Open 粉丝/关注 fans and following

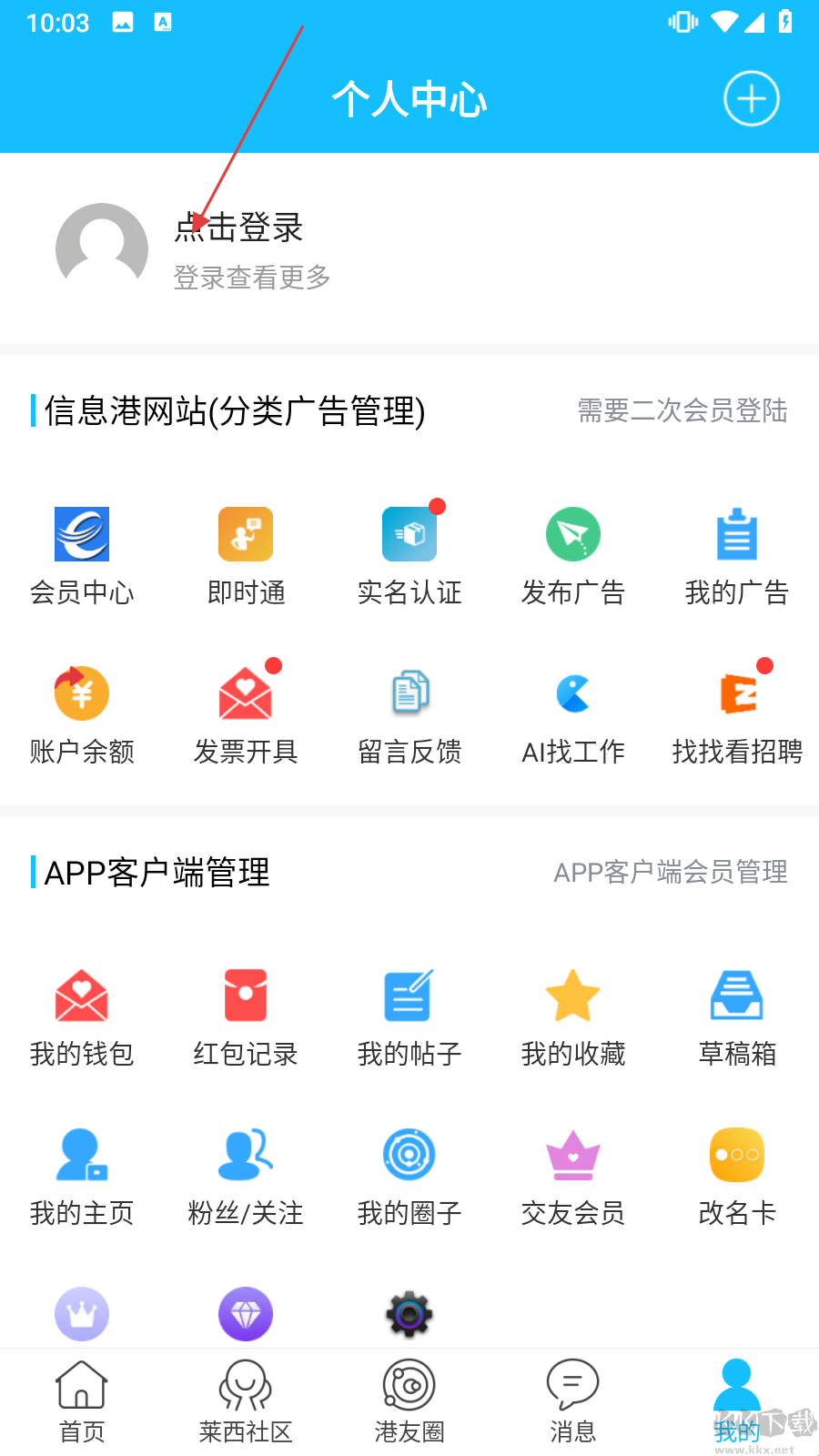click(246, 1176)
